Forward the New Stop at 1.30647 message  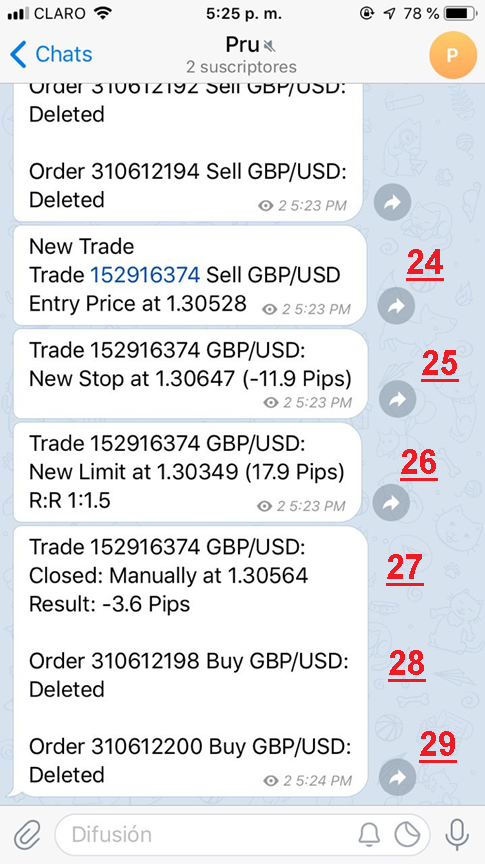[397, 399]
